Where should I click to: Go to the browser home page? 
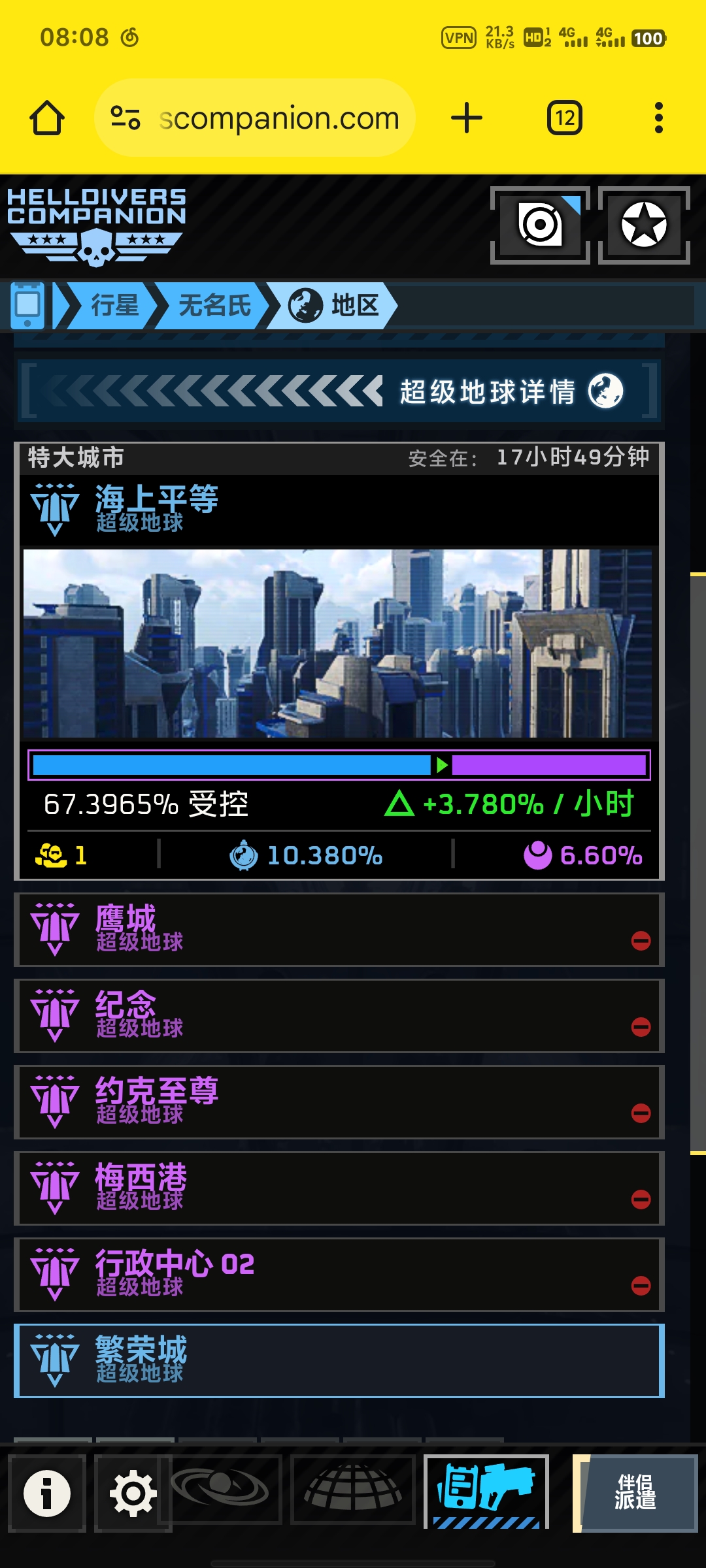(x=47, y=118)
